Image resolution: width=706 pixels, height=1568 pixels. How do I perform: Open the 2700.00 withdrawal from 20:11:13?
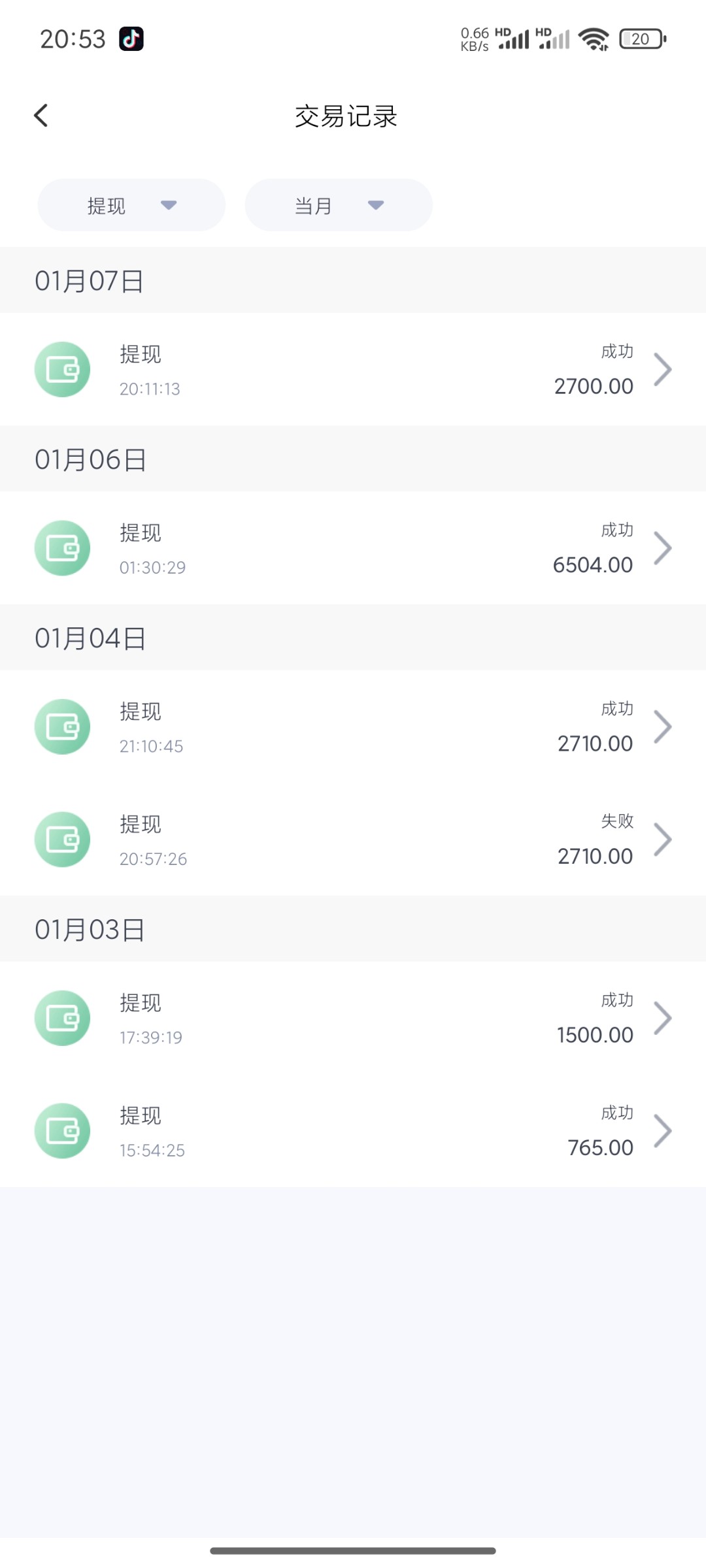(353, 370)
